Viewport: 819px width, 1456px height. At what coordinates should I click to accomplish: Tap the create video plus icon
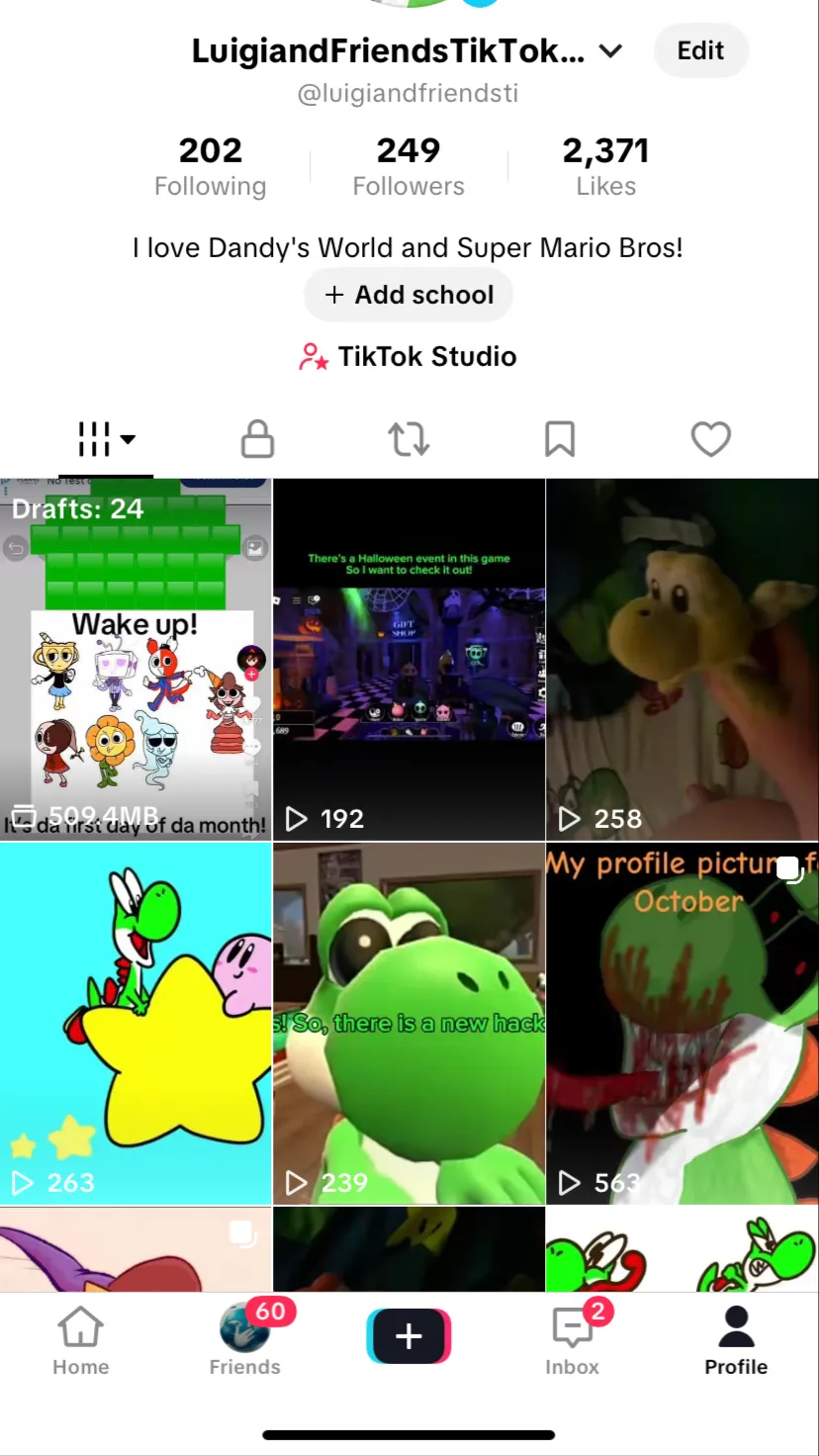point(409,1334)
